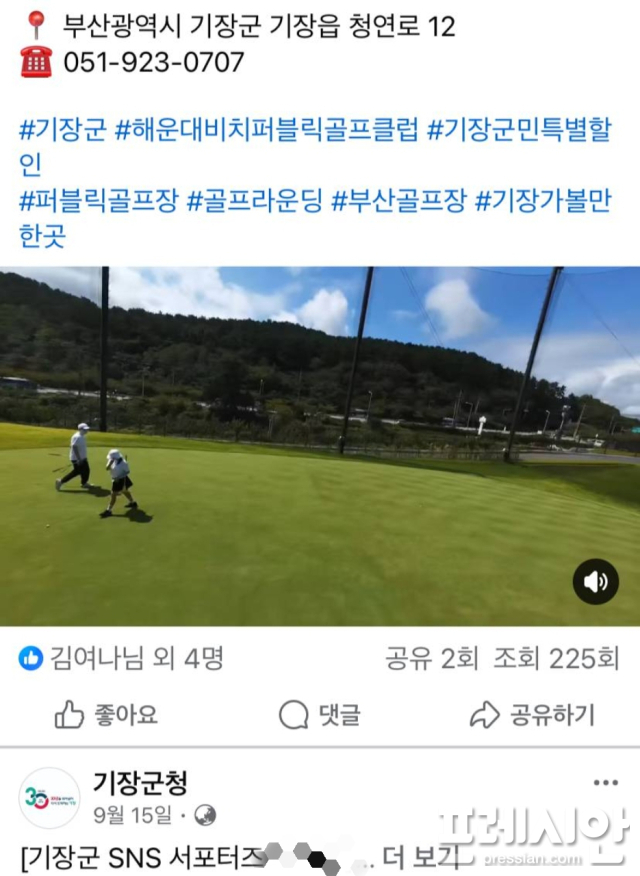Call the phone number 051-923-0707
The image size is (640, 876).
[x=153, y=62]
